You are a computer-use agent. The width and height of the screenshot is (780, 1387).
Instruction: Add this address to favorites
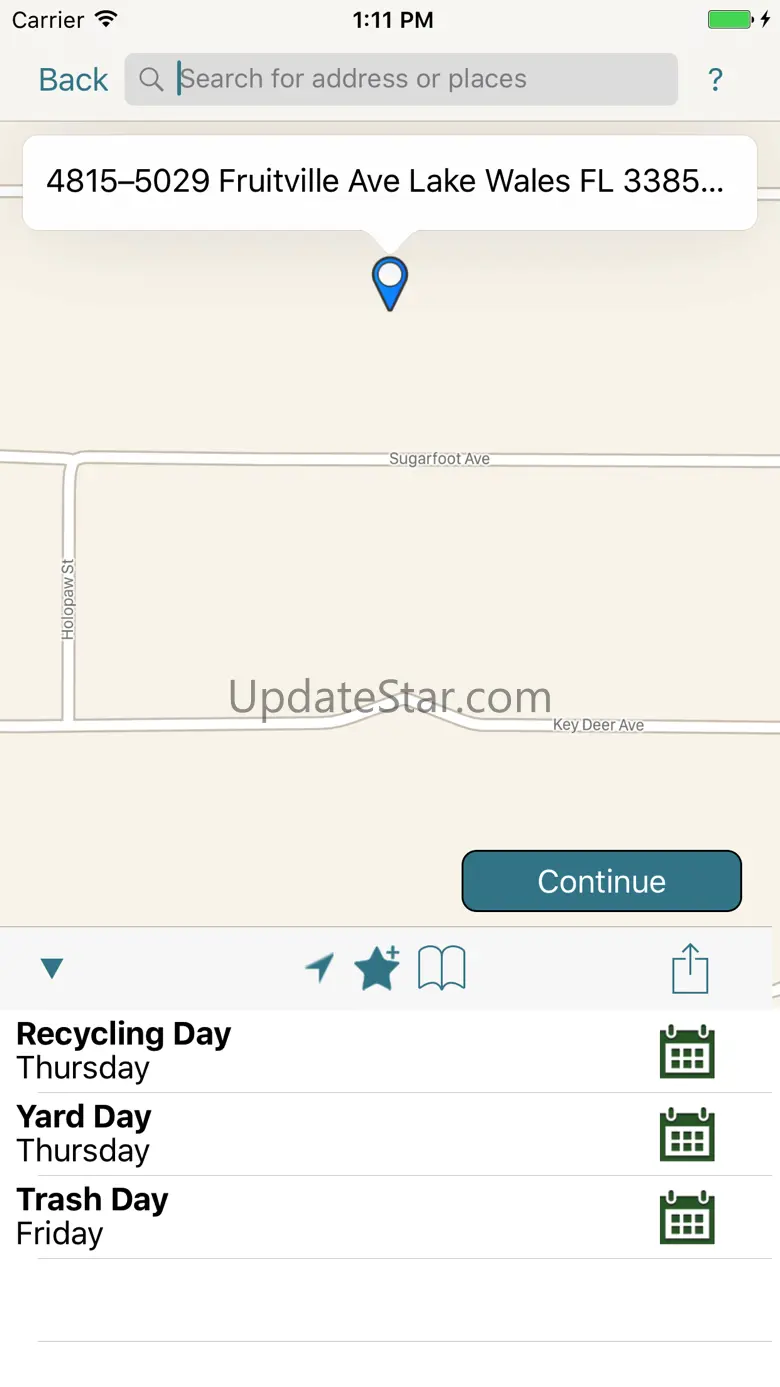point(377,968)
